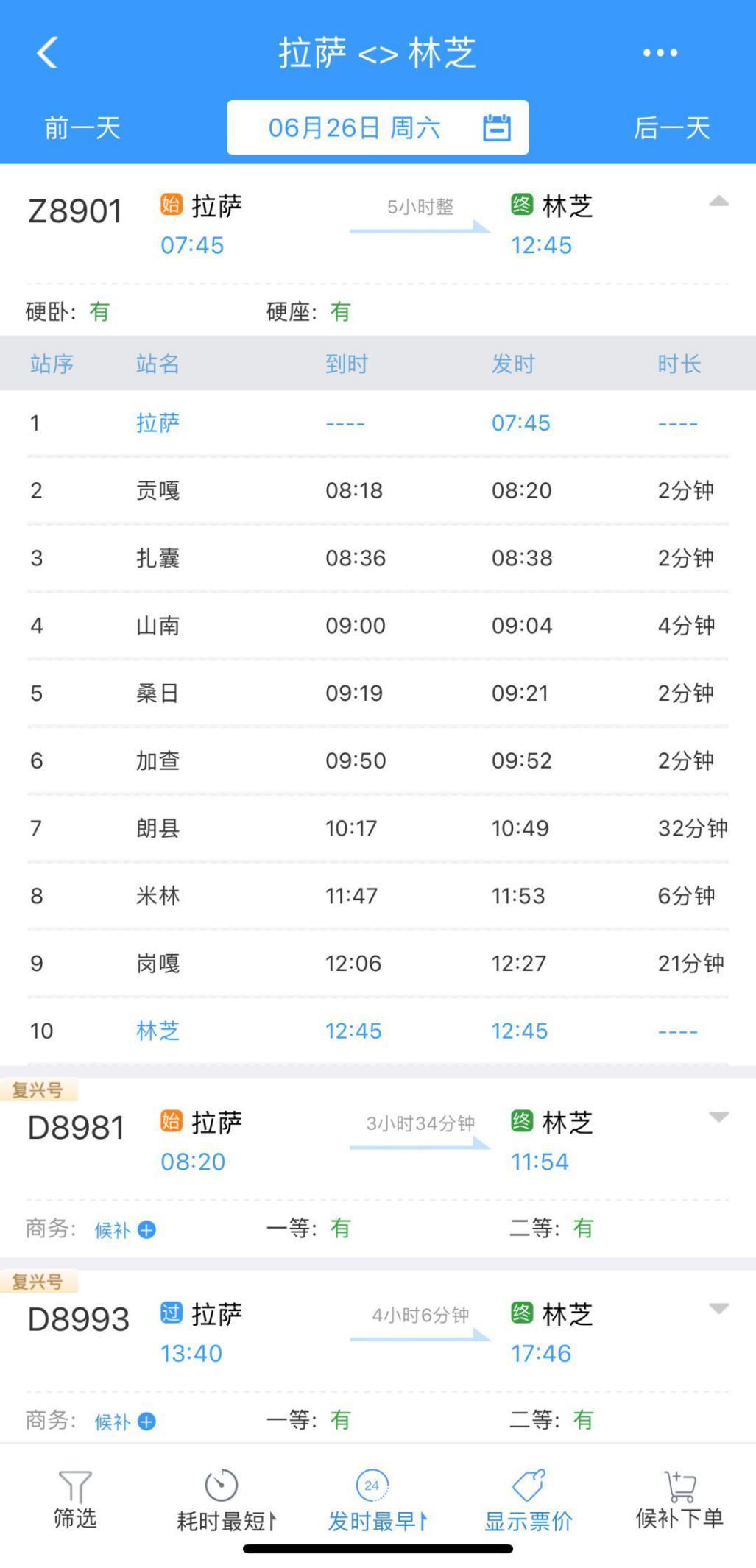
Task: Expand the D8981 train stop list
Action: pos(718,1117)
